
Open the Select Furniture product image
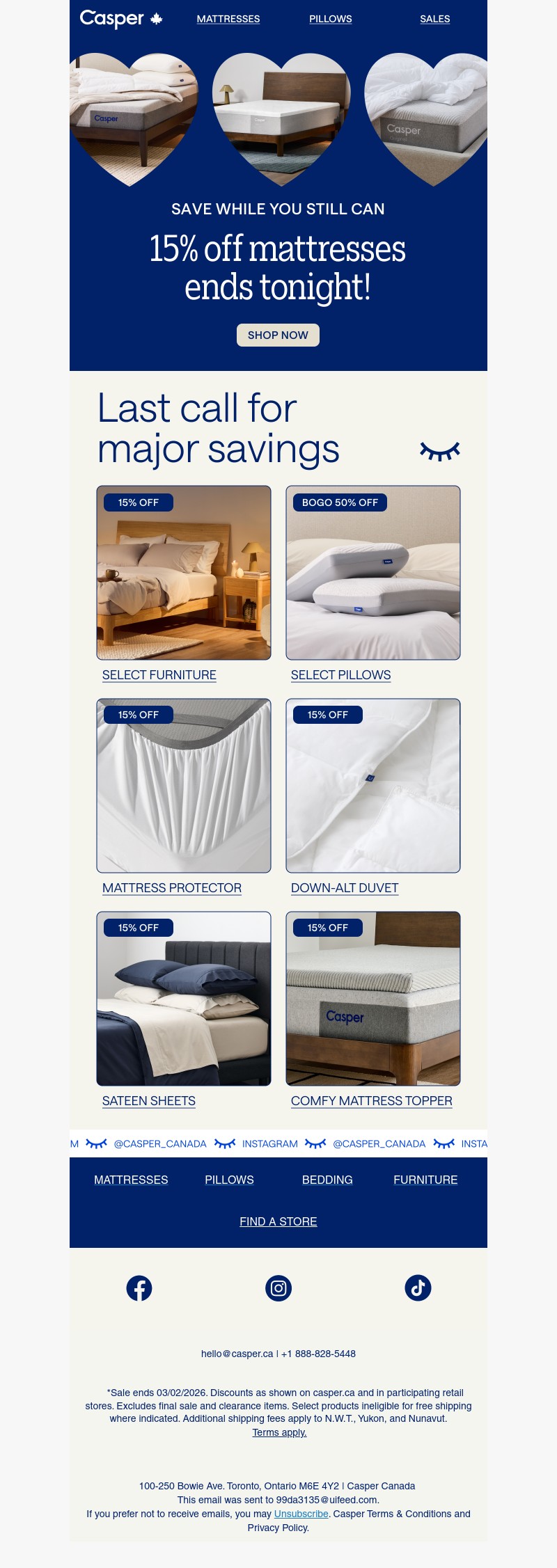[184, 573]
